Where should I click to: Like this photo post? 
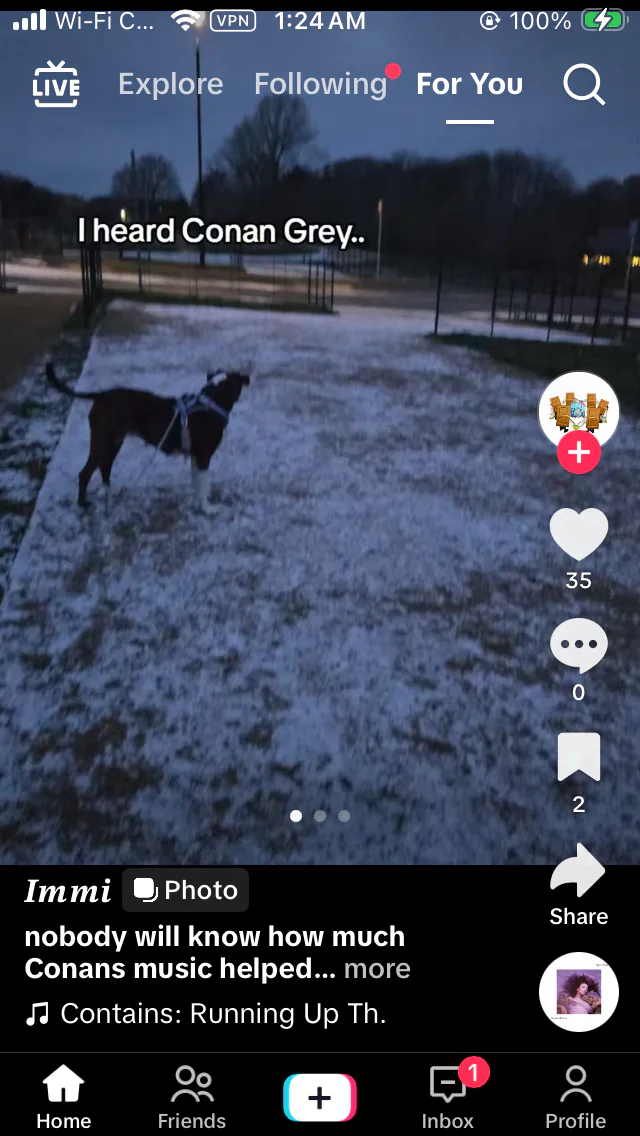coord(578,535)
